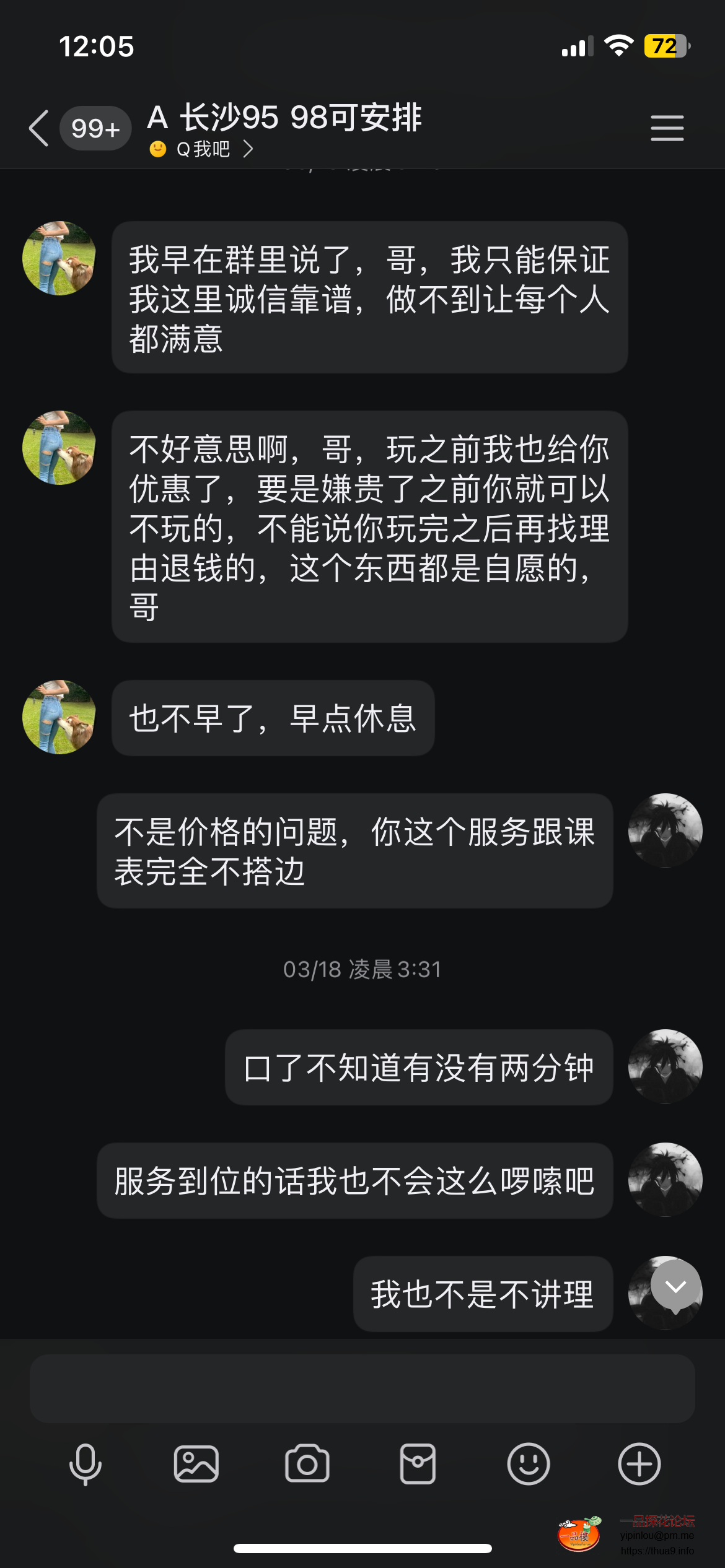The image size is (725, 1568).
Task: Open the red packet icon
Action: point(418,1463)
